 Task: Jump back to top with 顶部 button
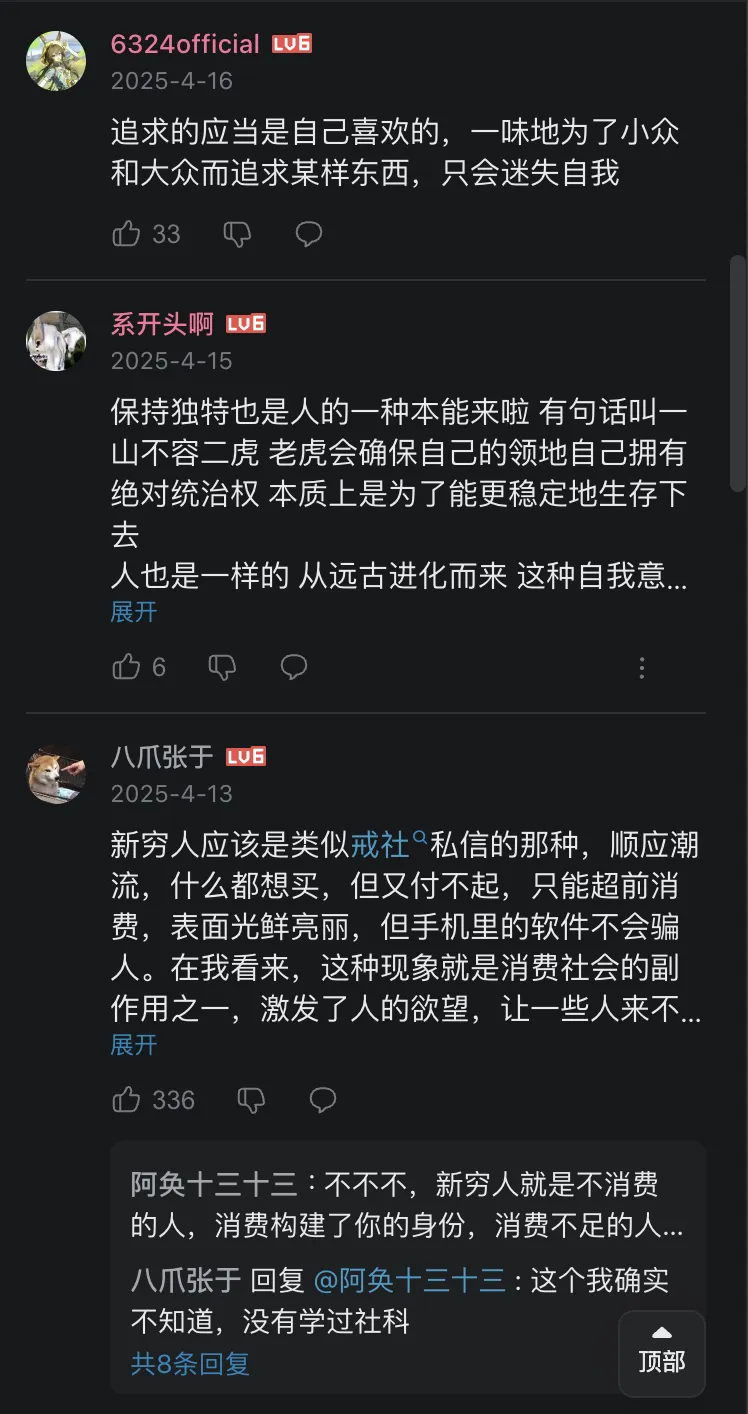point(661,1352)
